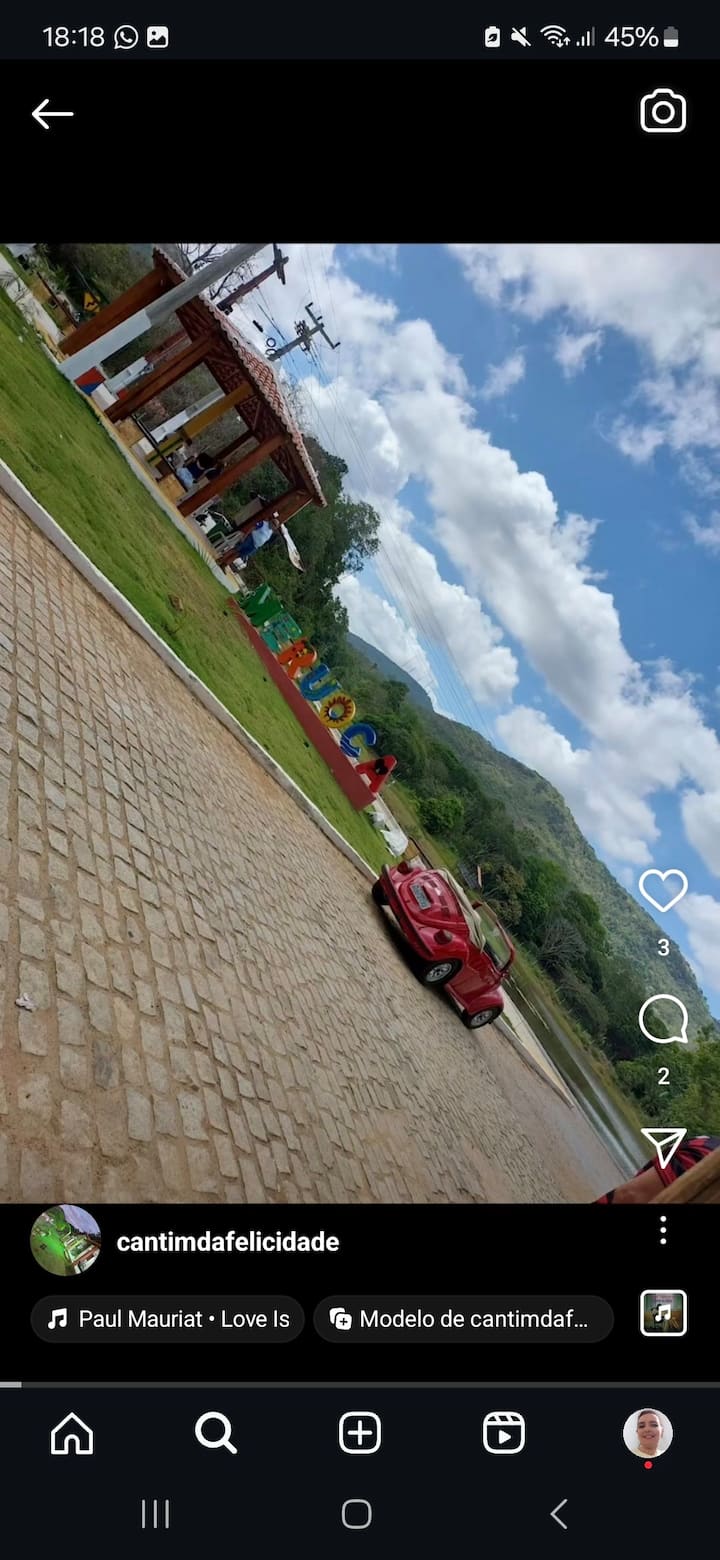Image resolution: width=720 pixels, height=1560 pixels.
Task: Switch to the Search tab
Action: 215,1433
